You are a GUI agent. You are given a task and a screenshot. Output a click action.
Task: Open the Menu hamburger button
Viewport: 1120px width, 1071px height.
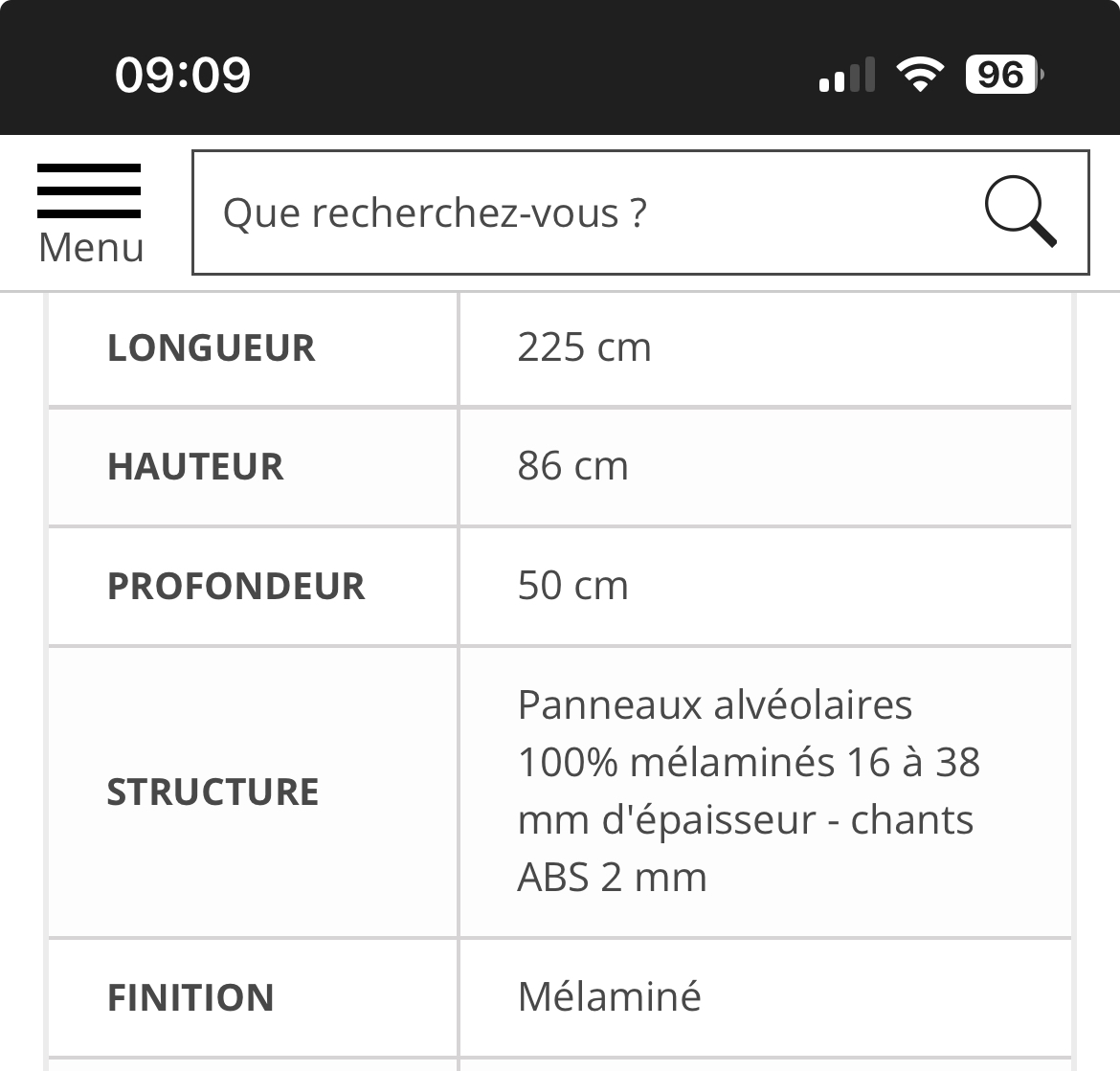90,212
